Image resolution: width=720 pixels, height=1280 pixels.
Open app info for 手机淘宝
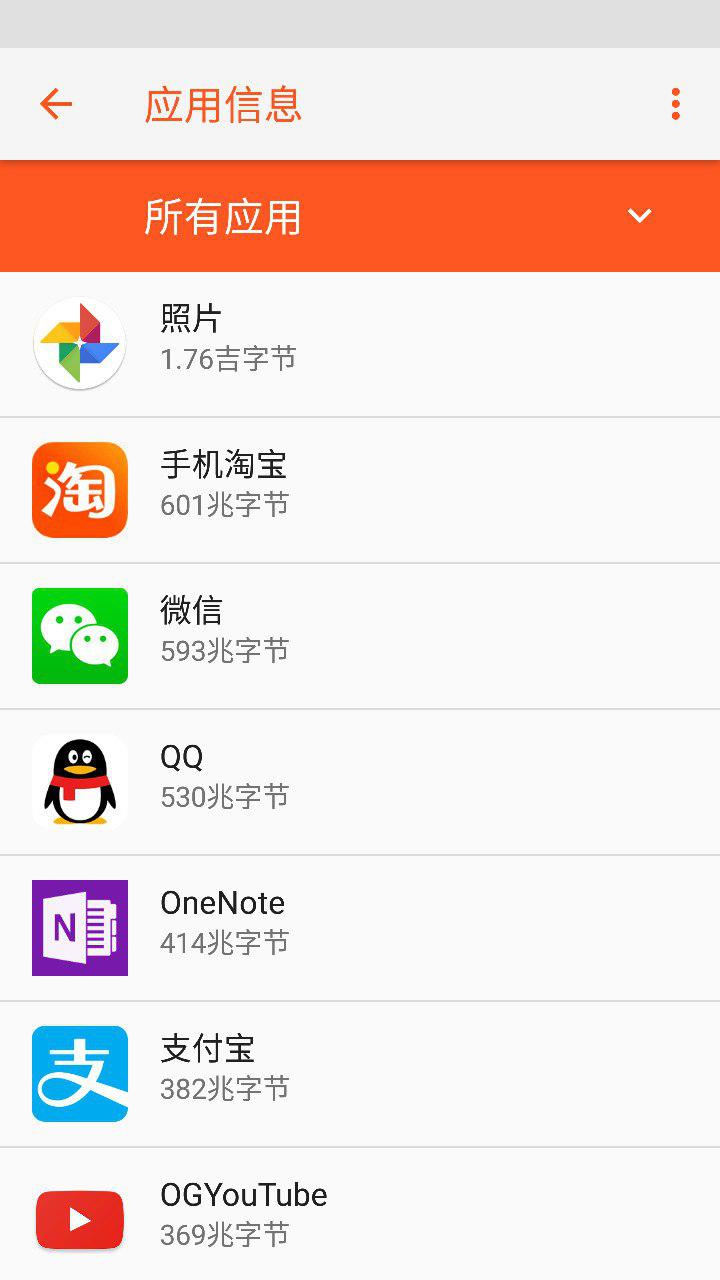[360, 490]
